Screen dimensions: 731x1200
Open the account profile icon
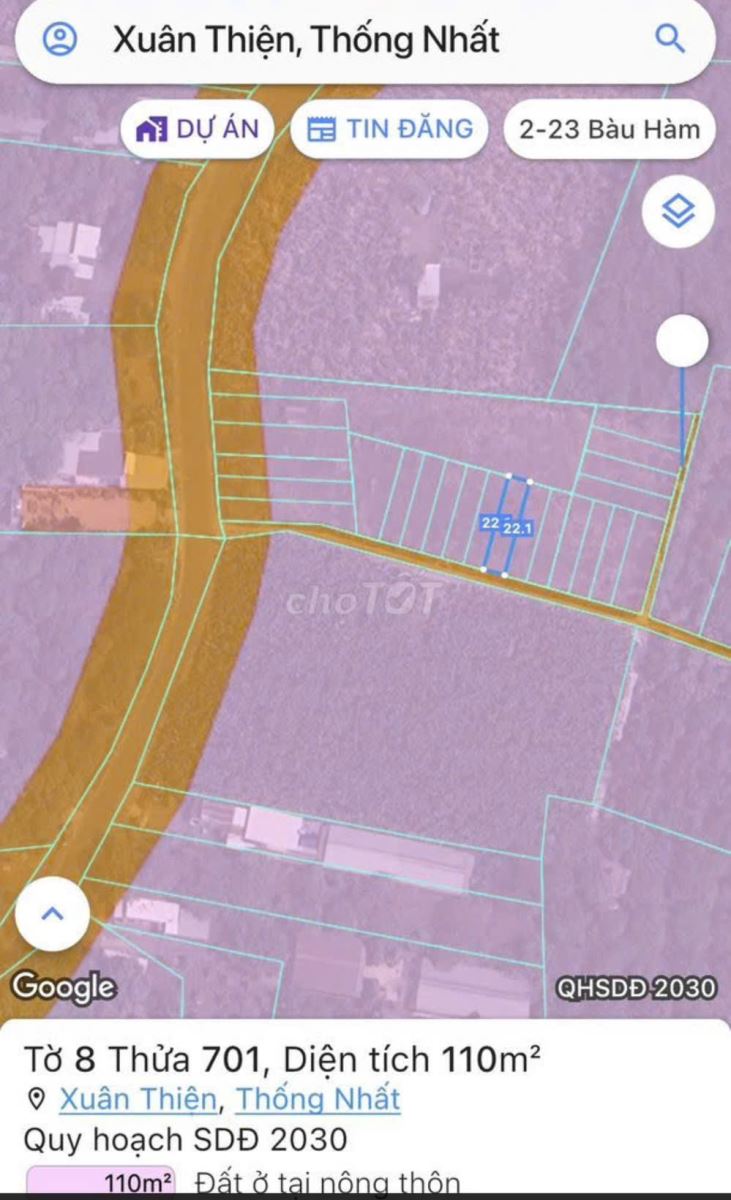coord(60,39)
